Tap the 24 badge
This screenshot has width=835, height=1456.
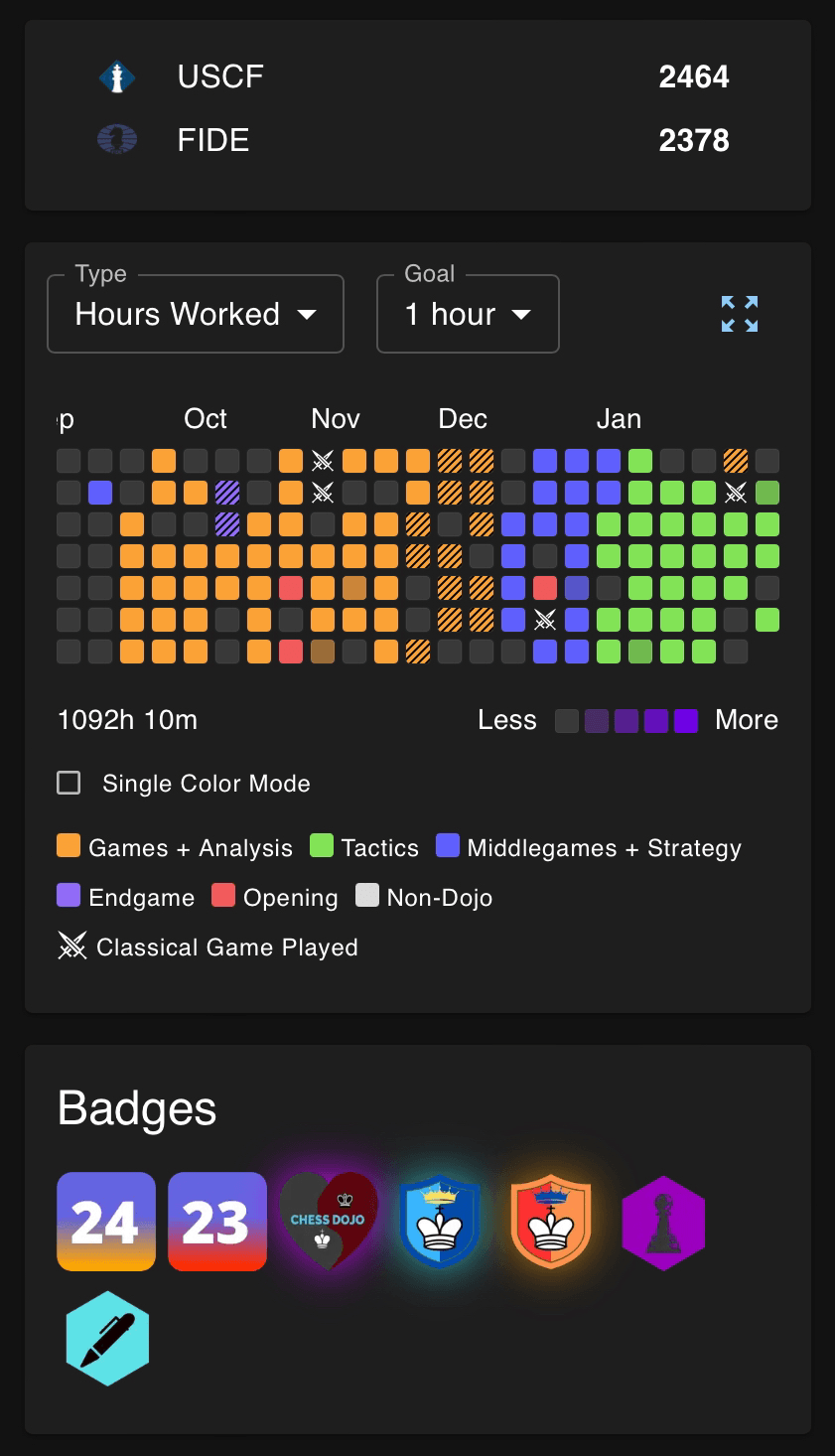pyautogui.click(x=106, y=1222)
